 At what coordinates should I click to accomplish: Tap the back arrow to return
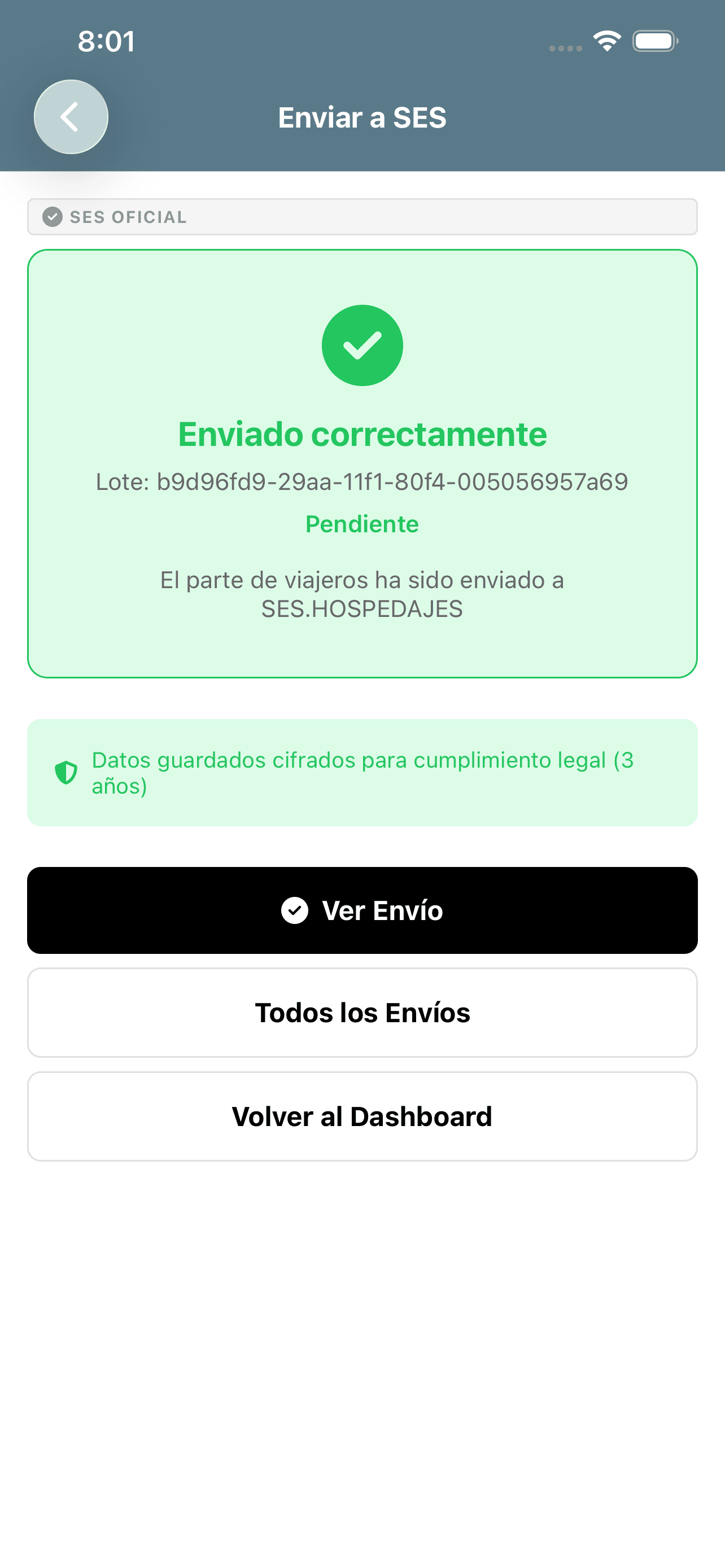pyautogui.click(x=70, y=116)
